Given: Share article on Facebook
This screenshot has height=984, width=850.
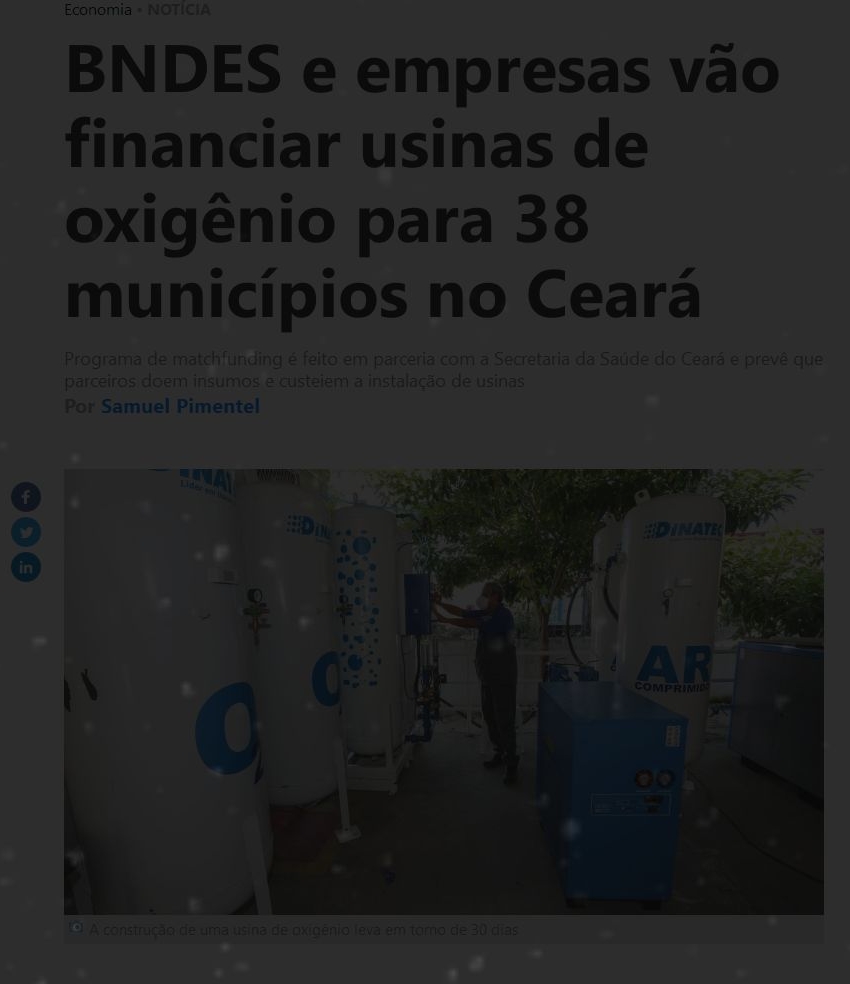Looking at the screenshot, I should (26, 497).
